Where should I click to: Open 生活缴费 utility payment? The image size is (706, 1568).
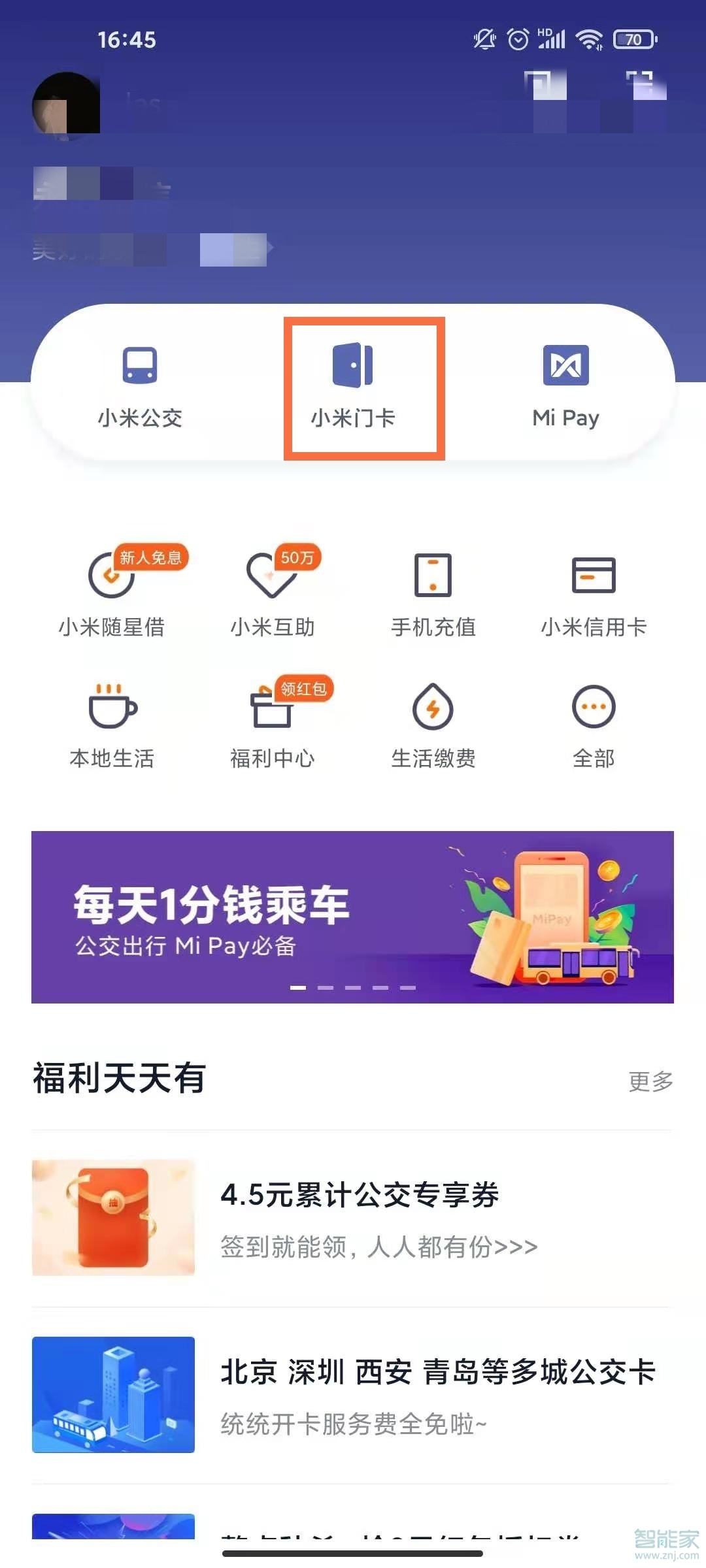click(435, 722)
